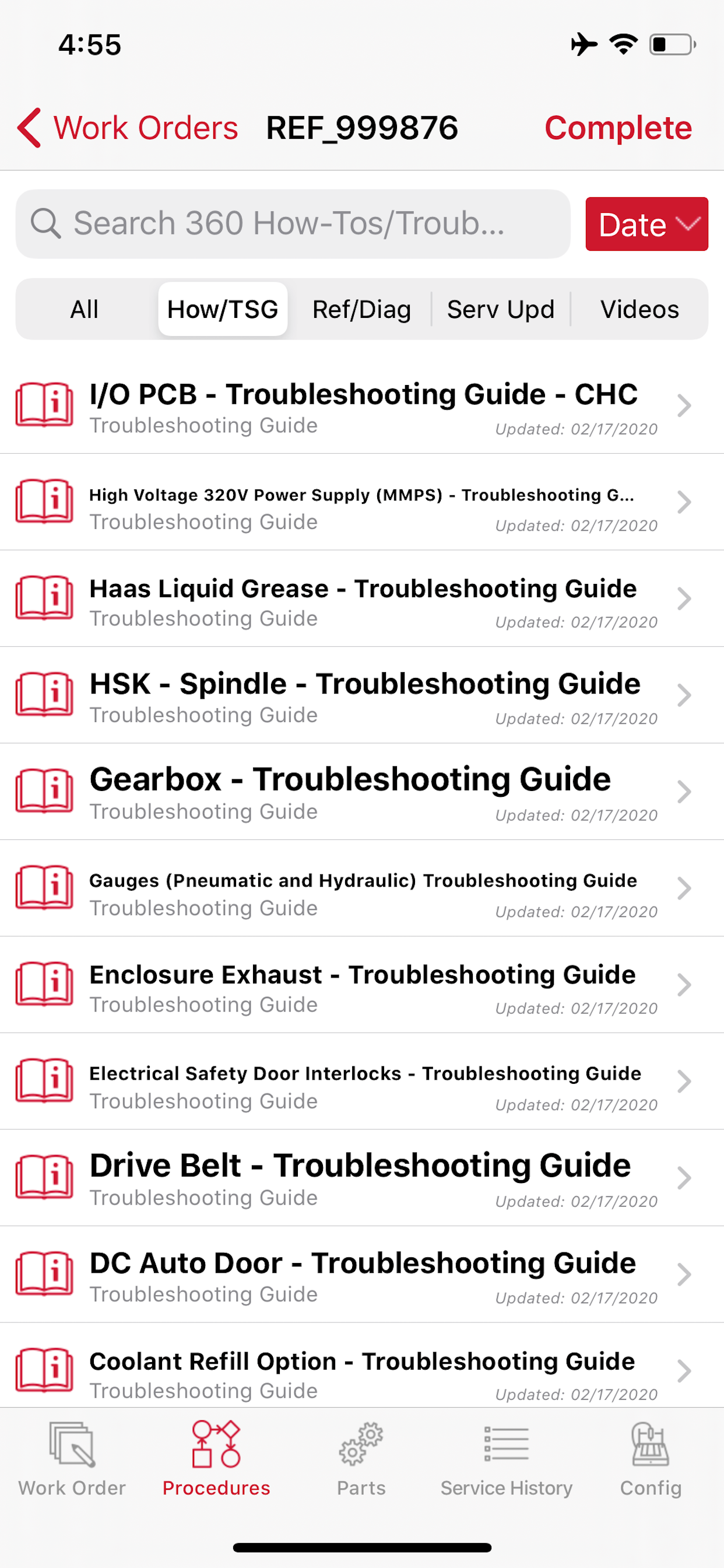724x1568 pixels.
Task: Switch to the How/TSG filter
Action: tap(223, 309)
